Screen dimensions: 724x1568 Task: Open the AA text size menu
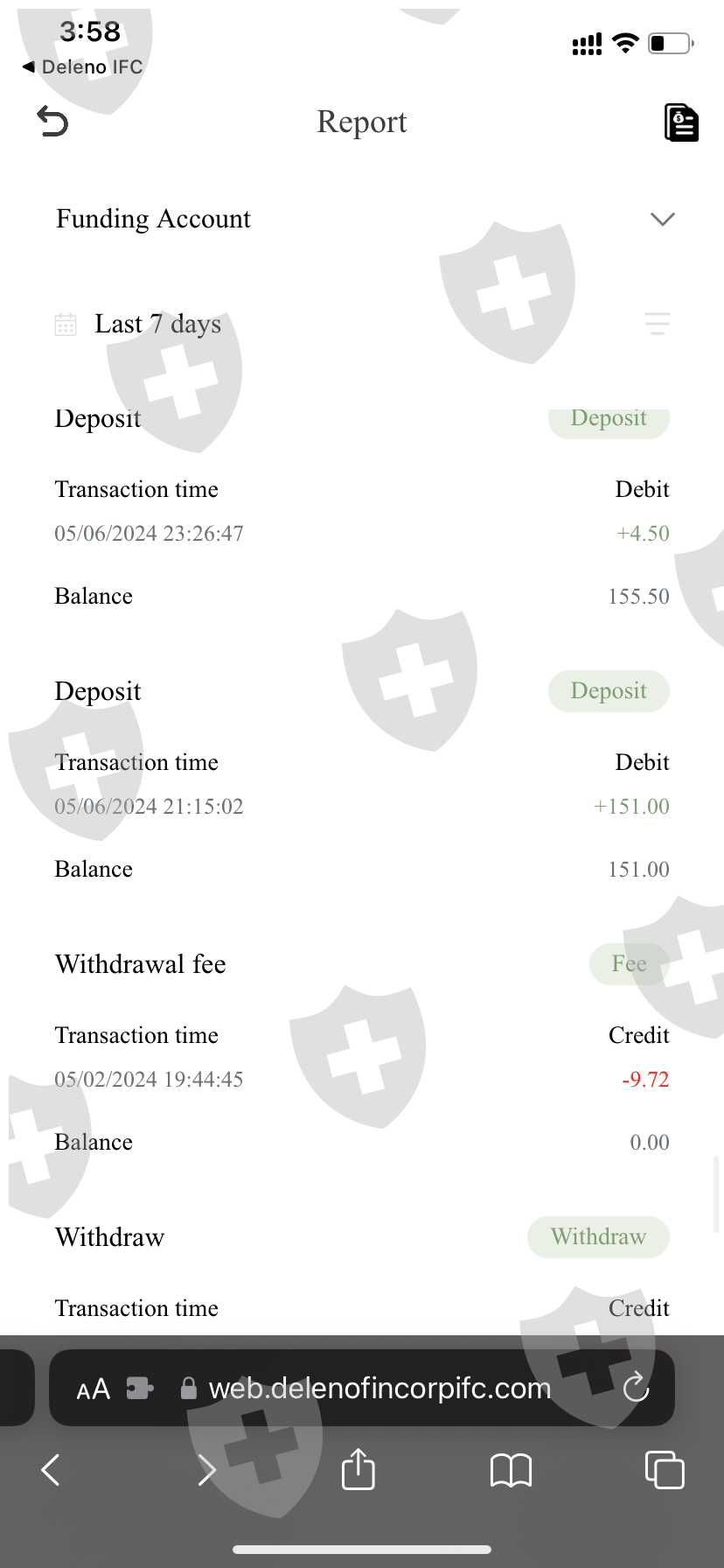tap(94, 1389)
